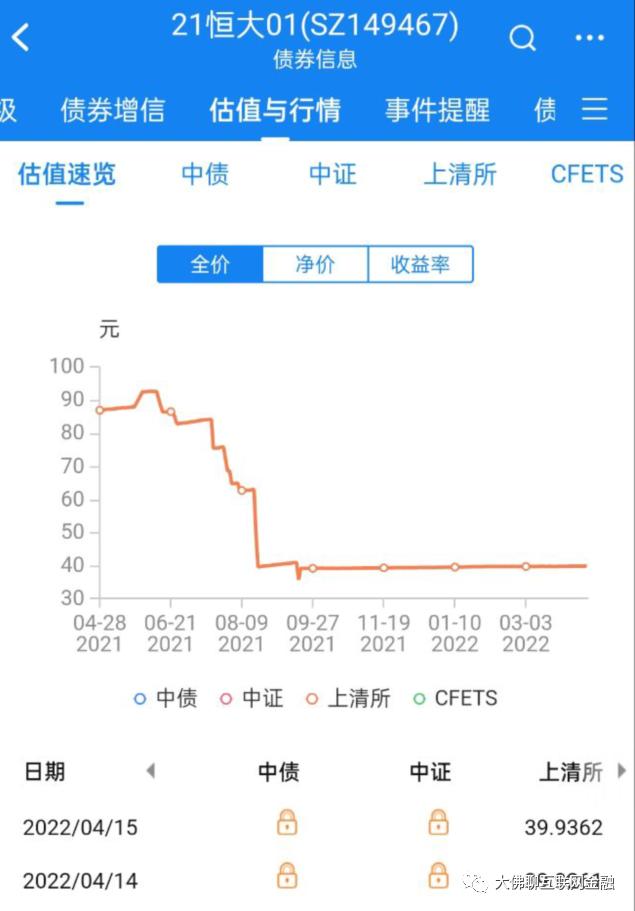Toggle the CFETS series in chart legend
The height and width of the screenshot is (911, 635).
455,699
